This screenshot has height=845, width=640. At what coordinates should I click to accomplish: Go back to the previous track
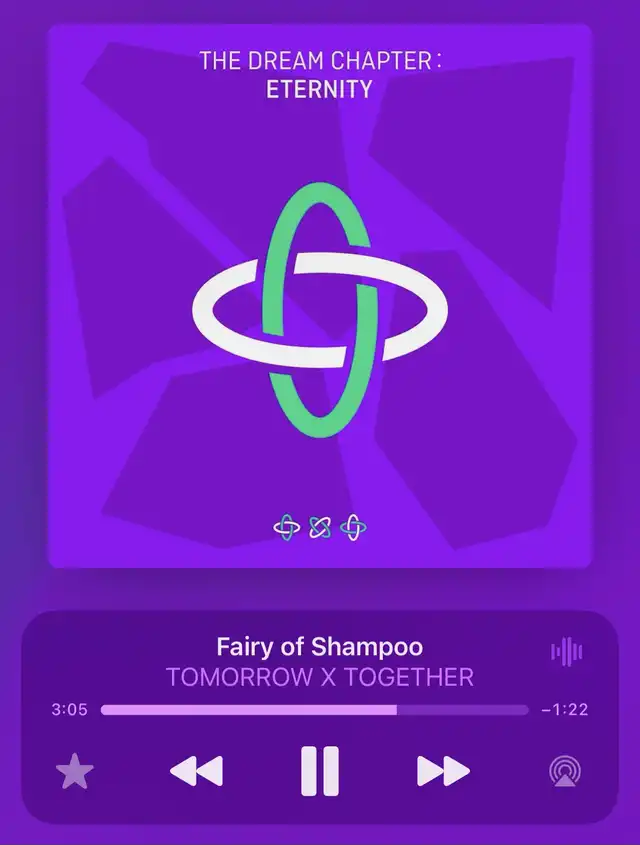coord(196,771)
